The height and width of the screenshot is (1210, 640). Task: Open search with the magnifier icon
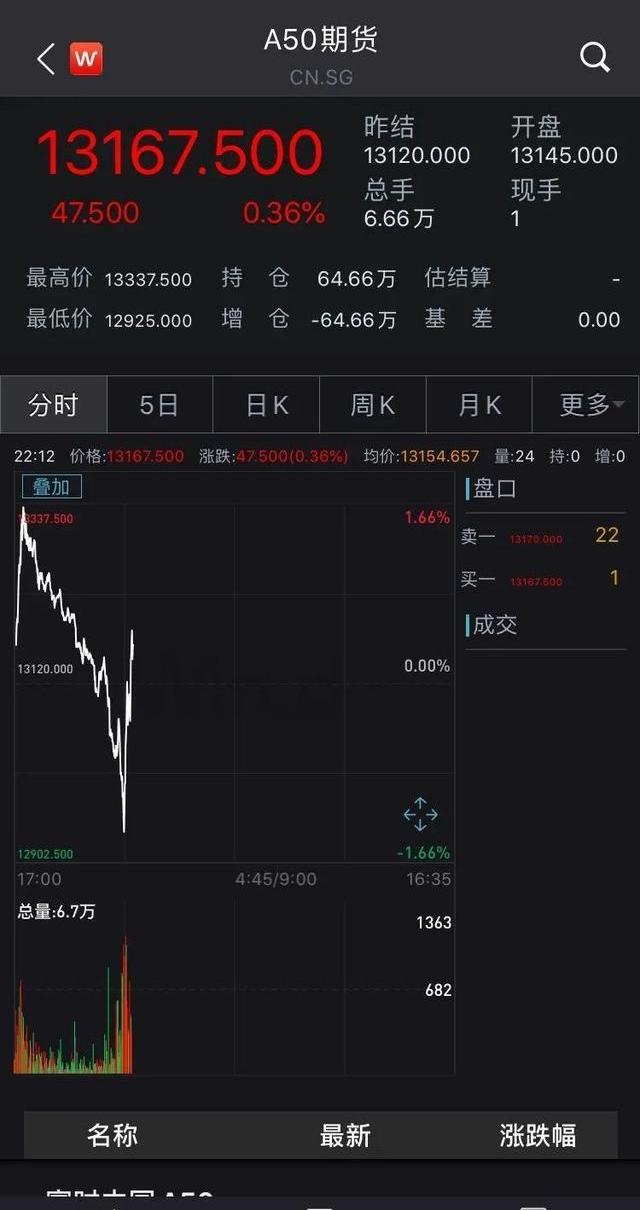point(595,58)
